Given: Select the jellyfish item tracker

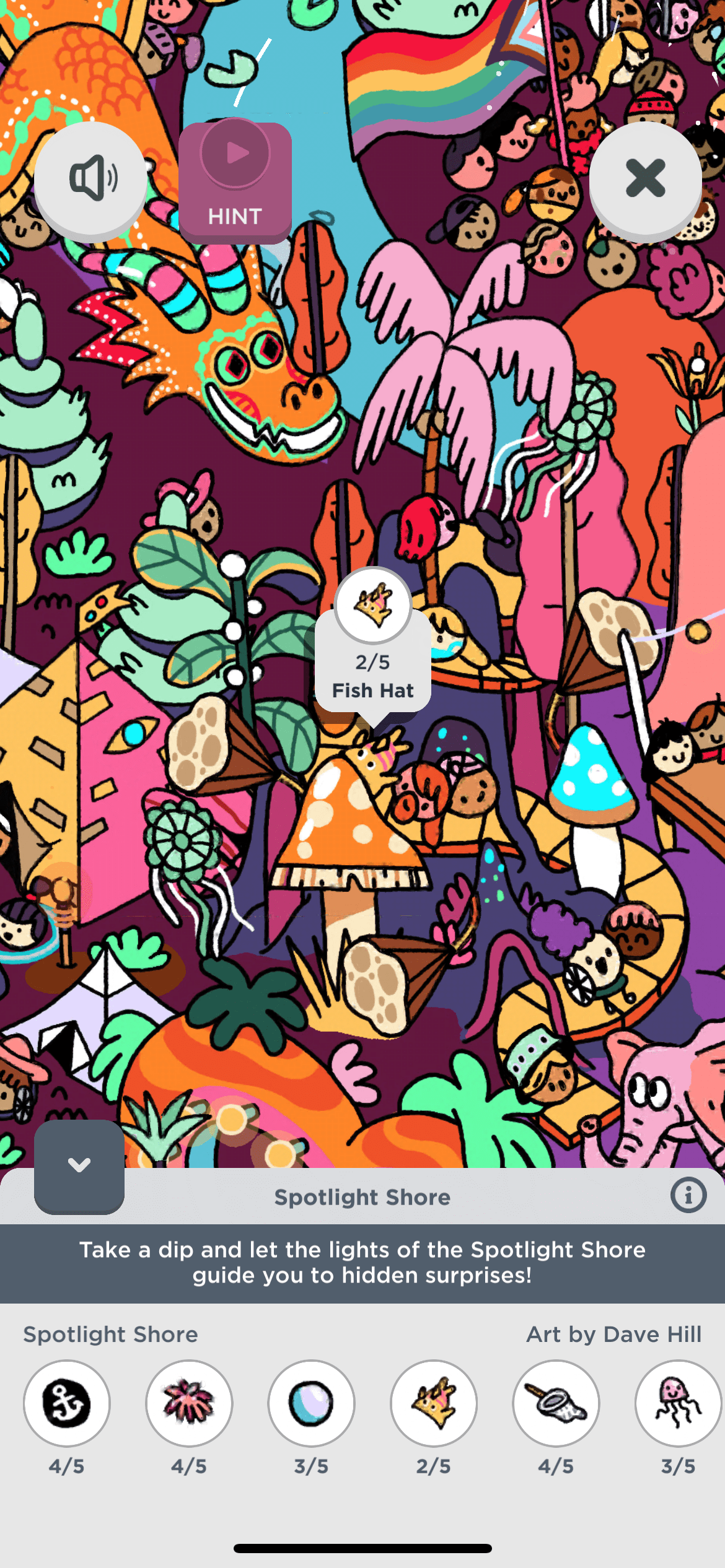Looking at the screenshot, I should [678, 1403].
